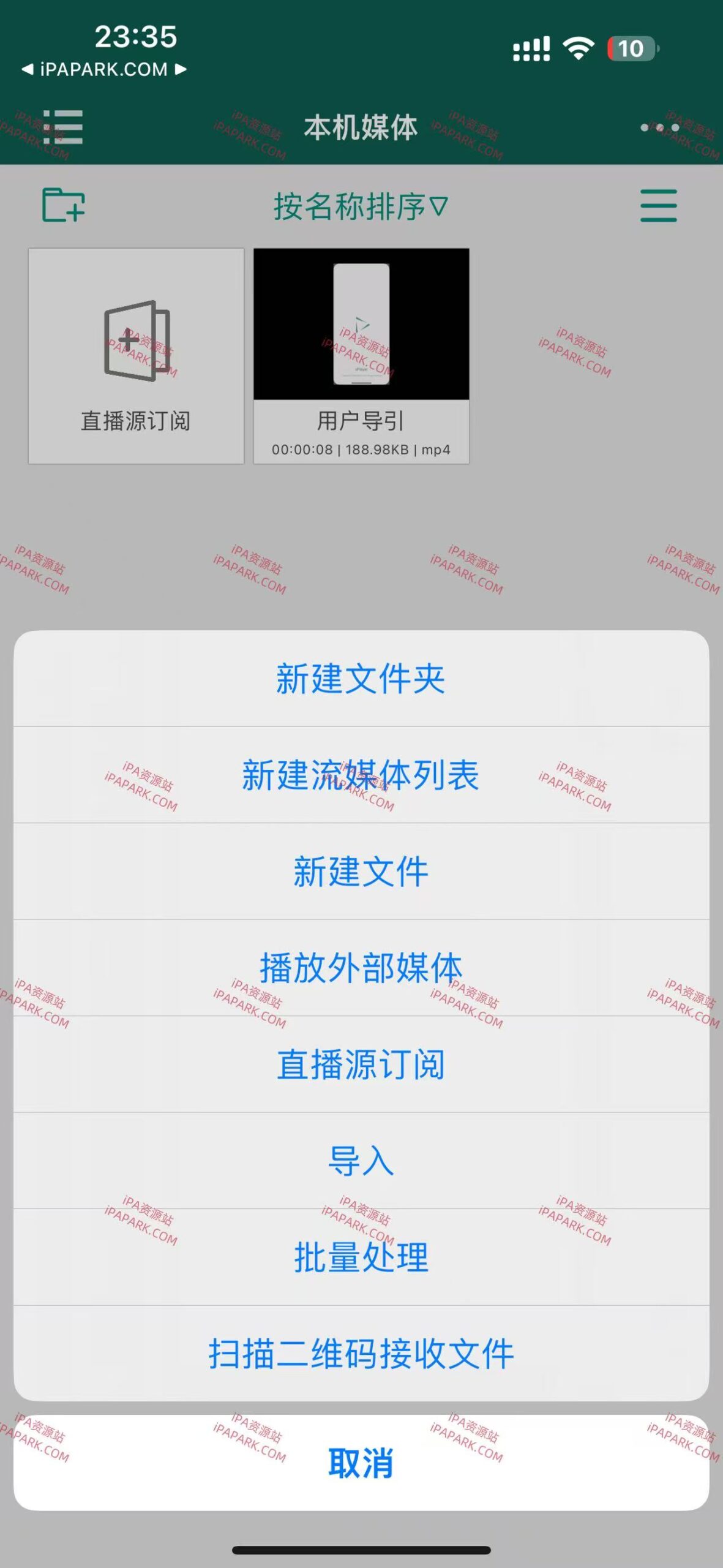
Task: Choose 扫描二维码接收文件 to scan QR code
Action: click(x=361, y=1352)
